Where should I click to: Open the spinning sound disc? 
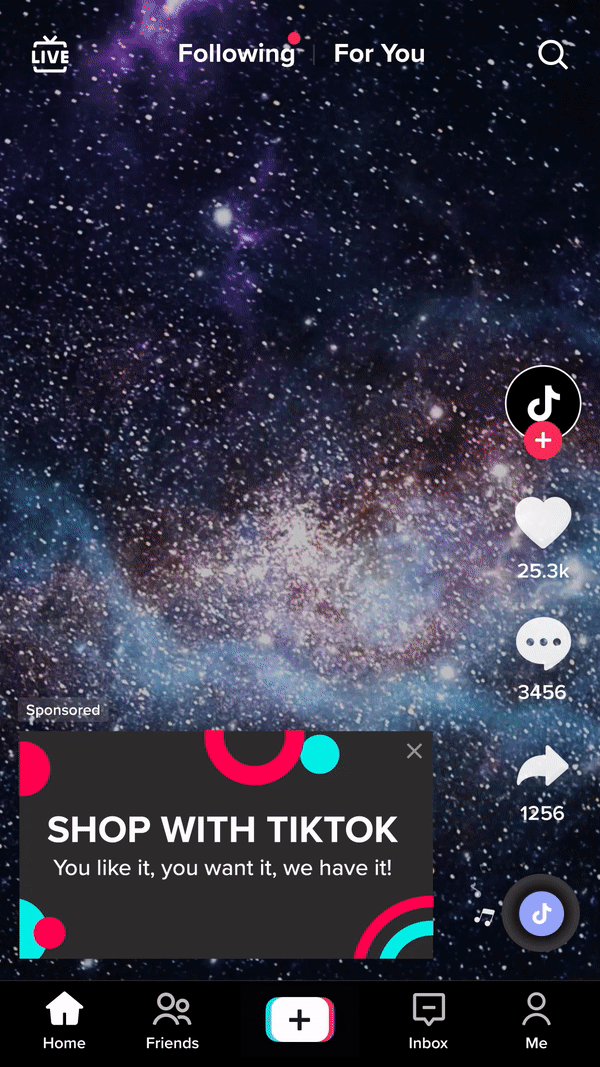[x=541, y=913]
